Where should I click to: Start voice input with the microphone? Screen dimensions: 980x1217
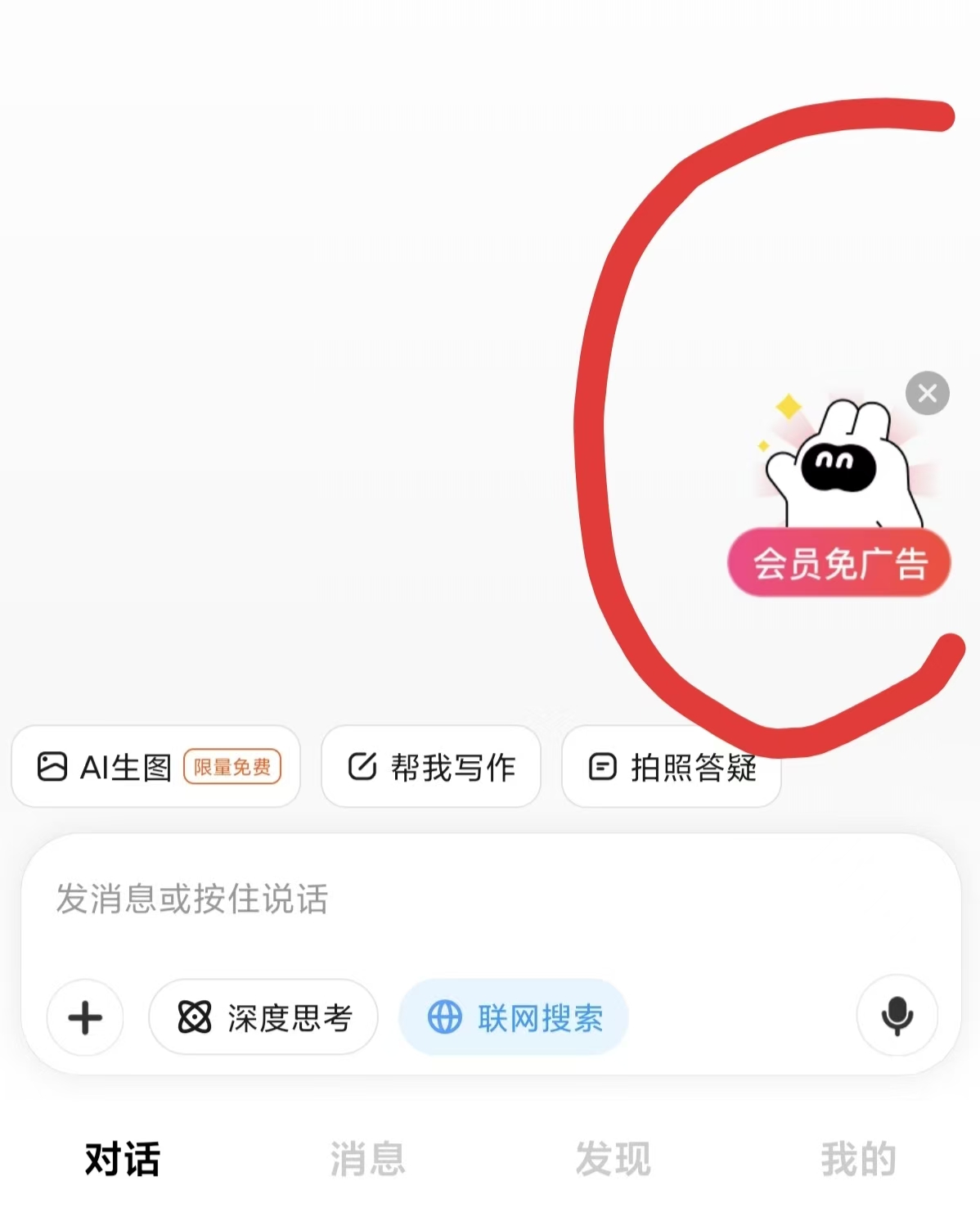[x=897, y=1016]
